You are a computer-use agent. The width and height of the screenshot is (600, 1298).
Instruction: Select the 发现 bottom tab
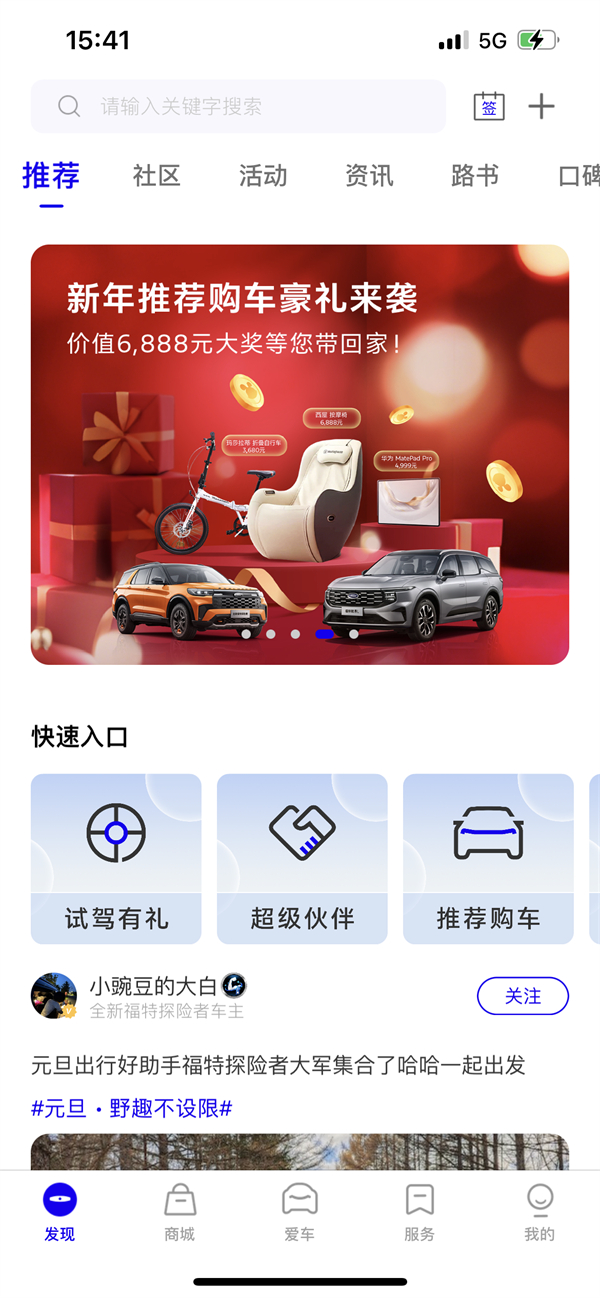60,1212
